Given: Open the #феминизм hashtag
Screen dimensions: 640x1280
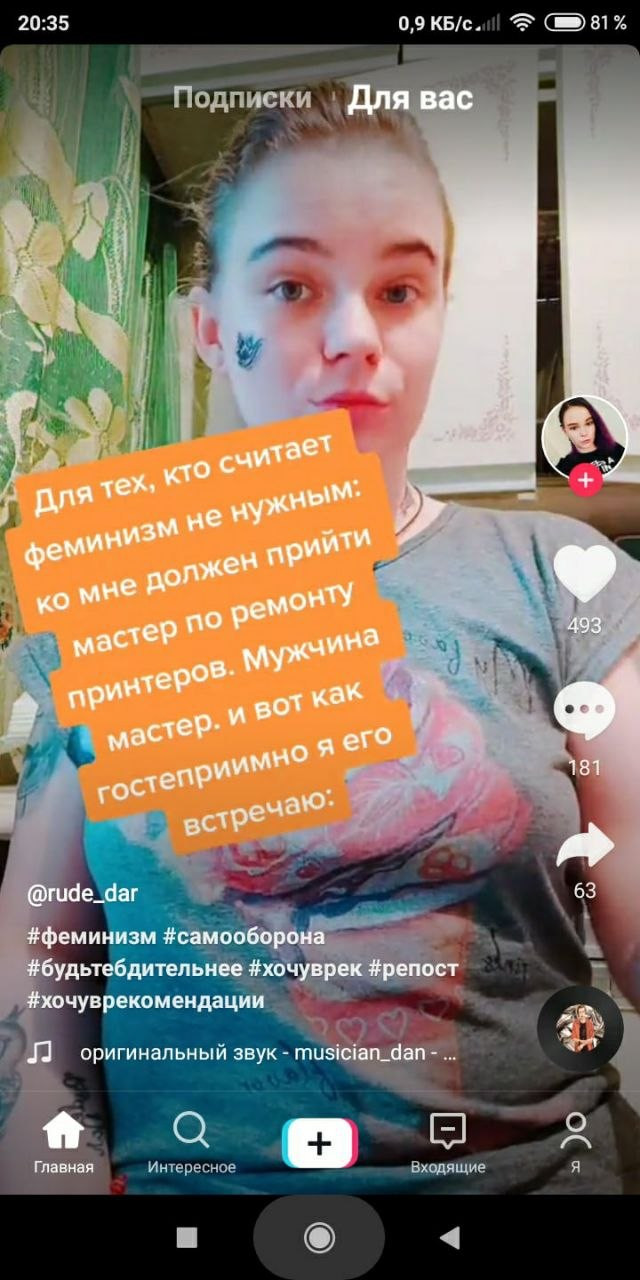Looking at the screenshot, I should [x=92, y=937].
